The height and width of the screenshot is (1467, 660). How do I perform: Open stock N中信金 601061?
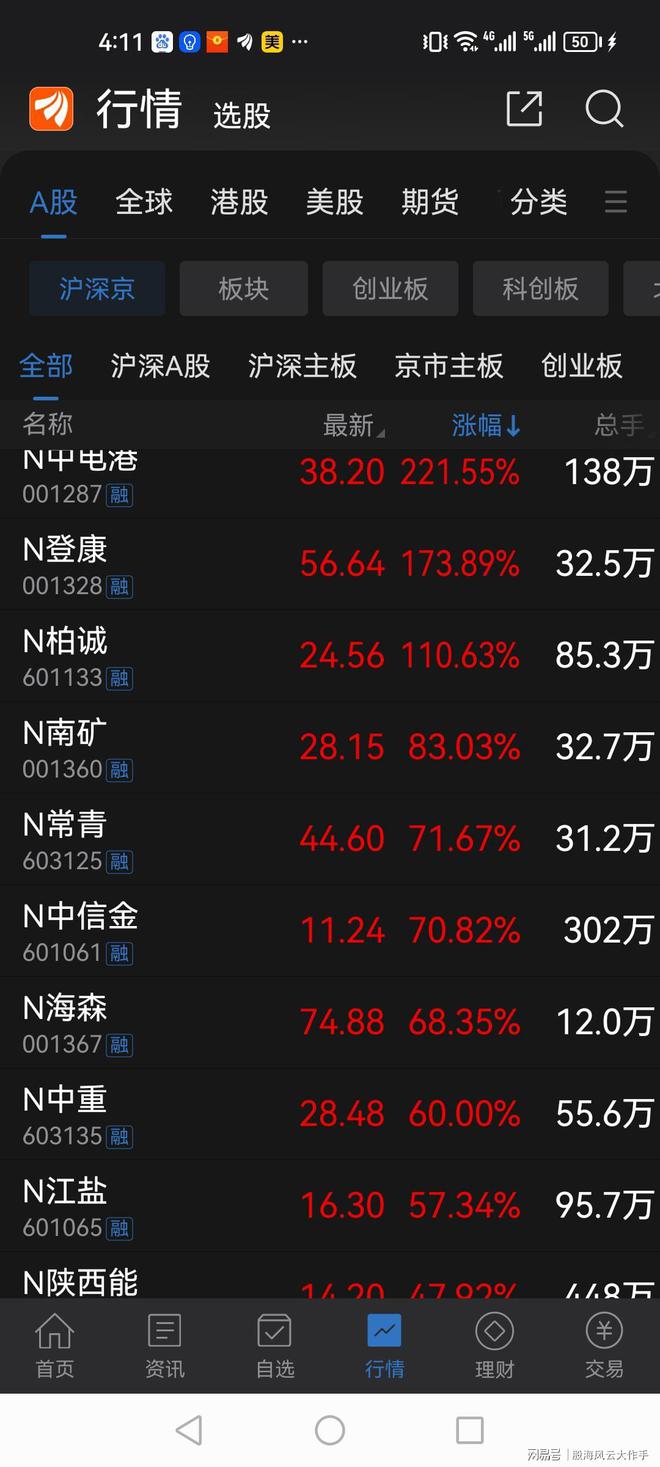tap(330, 931)
